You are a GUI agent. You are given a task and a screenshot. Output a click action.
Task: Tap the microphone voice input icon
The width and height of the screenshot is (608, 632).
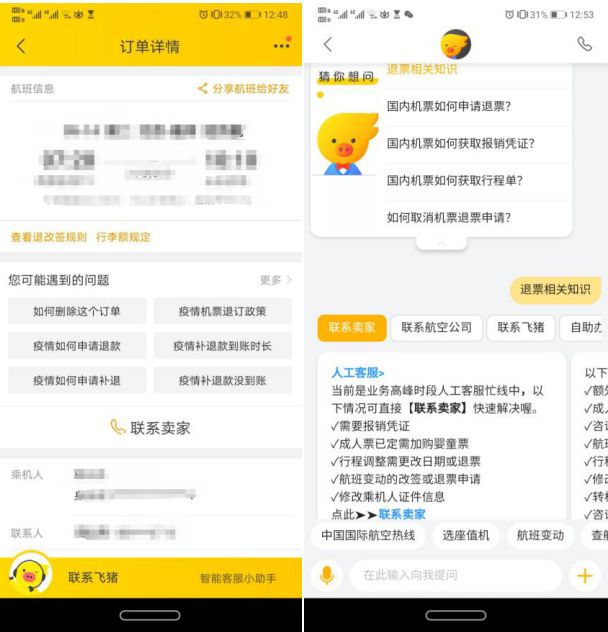[327, 575]
